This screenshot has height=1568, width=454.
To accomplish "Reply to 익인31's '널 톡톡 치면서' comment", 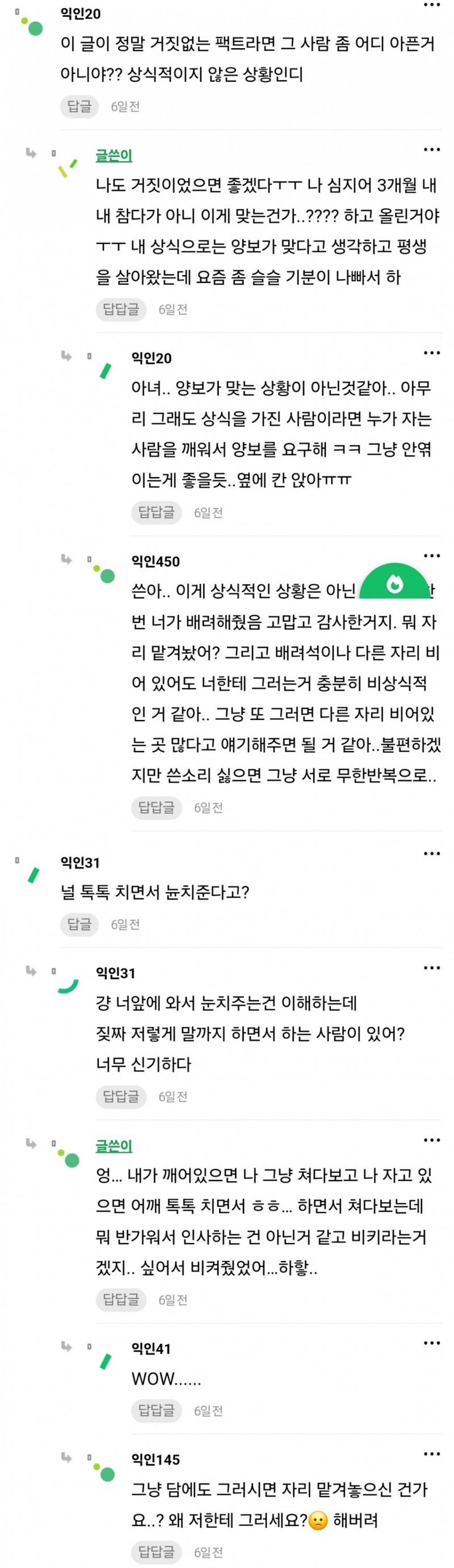I will (79, 924).
